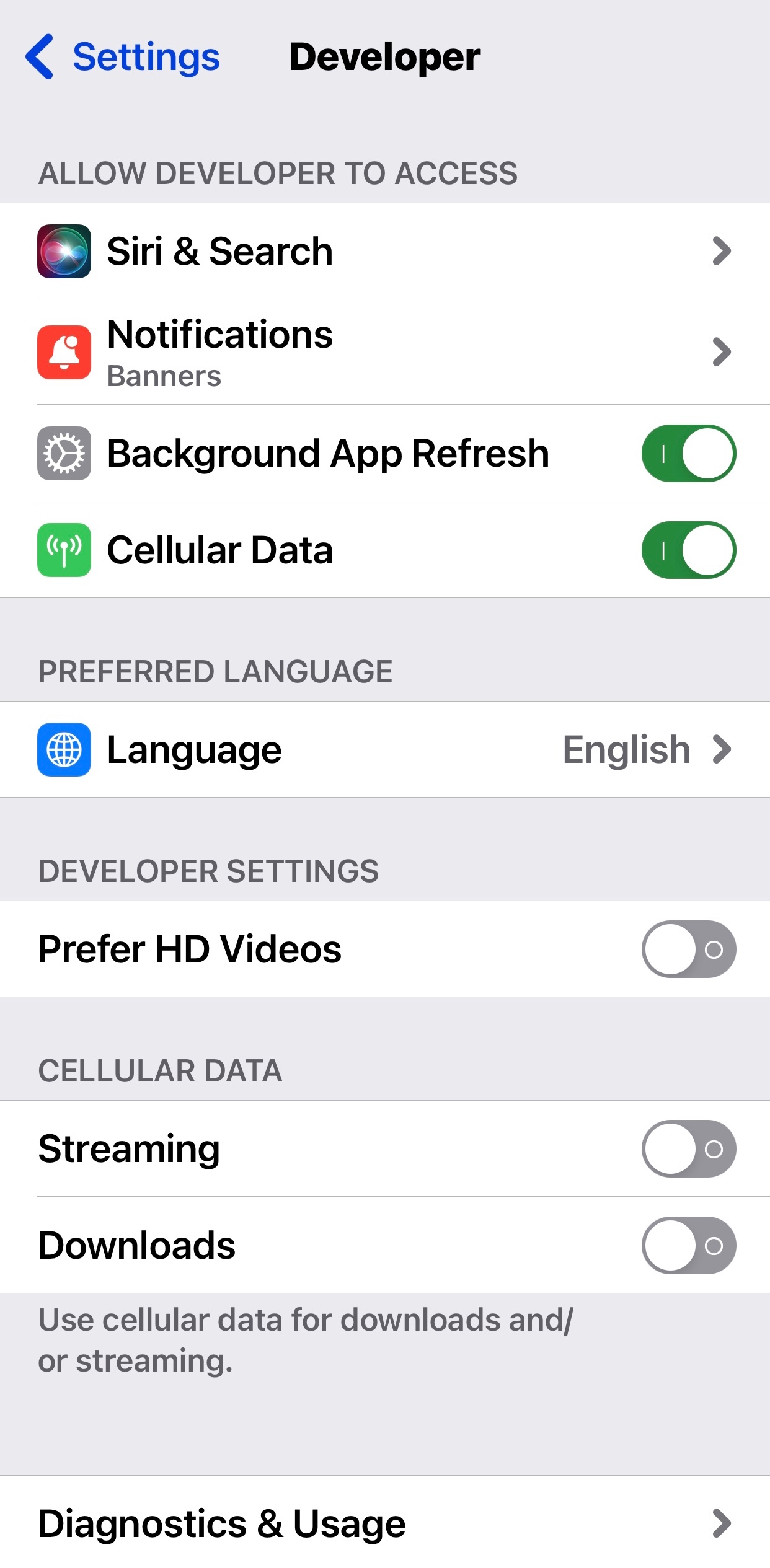Enable Downloads over cellular data
Image resolution: width=770 pixels, height=1568 pixels.
pos(688,1246)
